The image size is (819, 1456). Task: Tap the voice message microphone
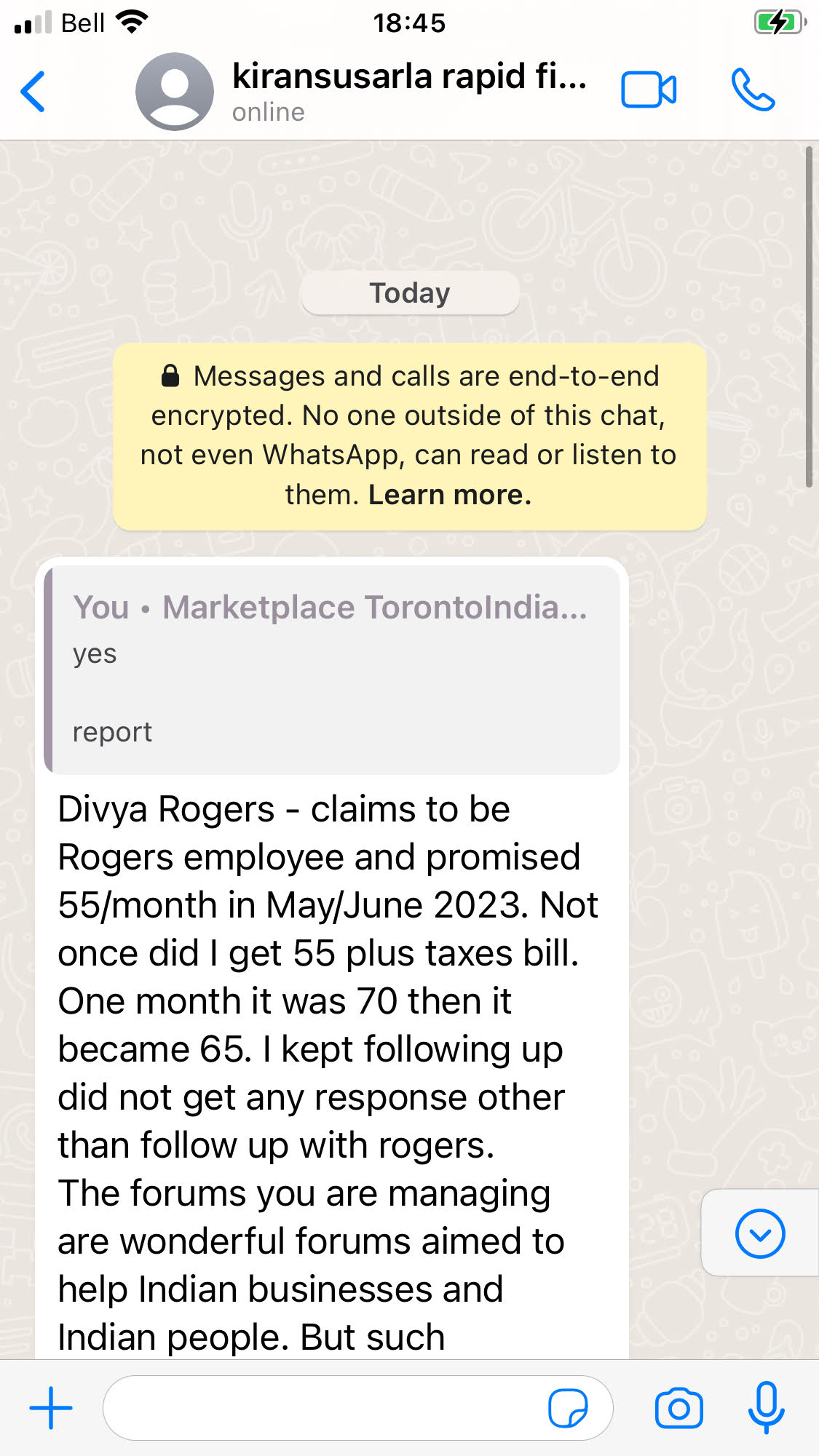pyautogui.click(x=766, y=1407)
